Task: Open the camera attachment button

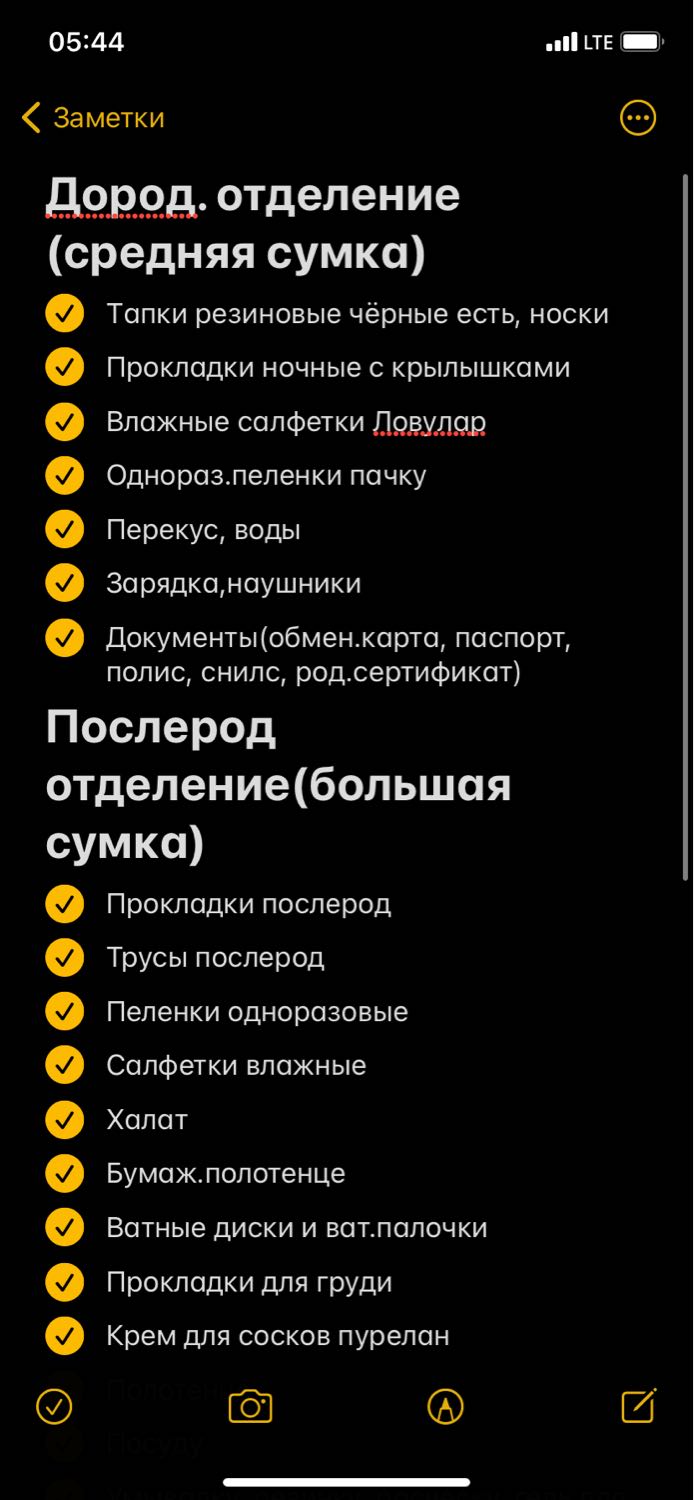Action: pos(250,1406)
